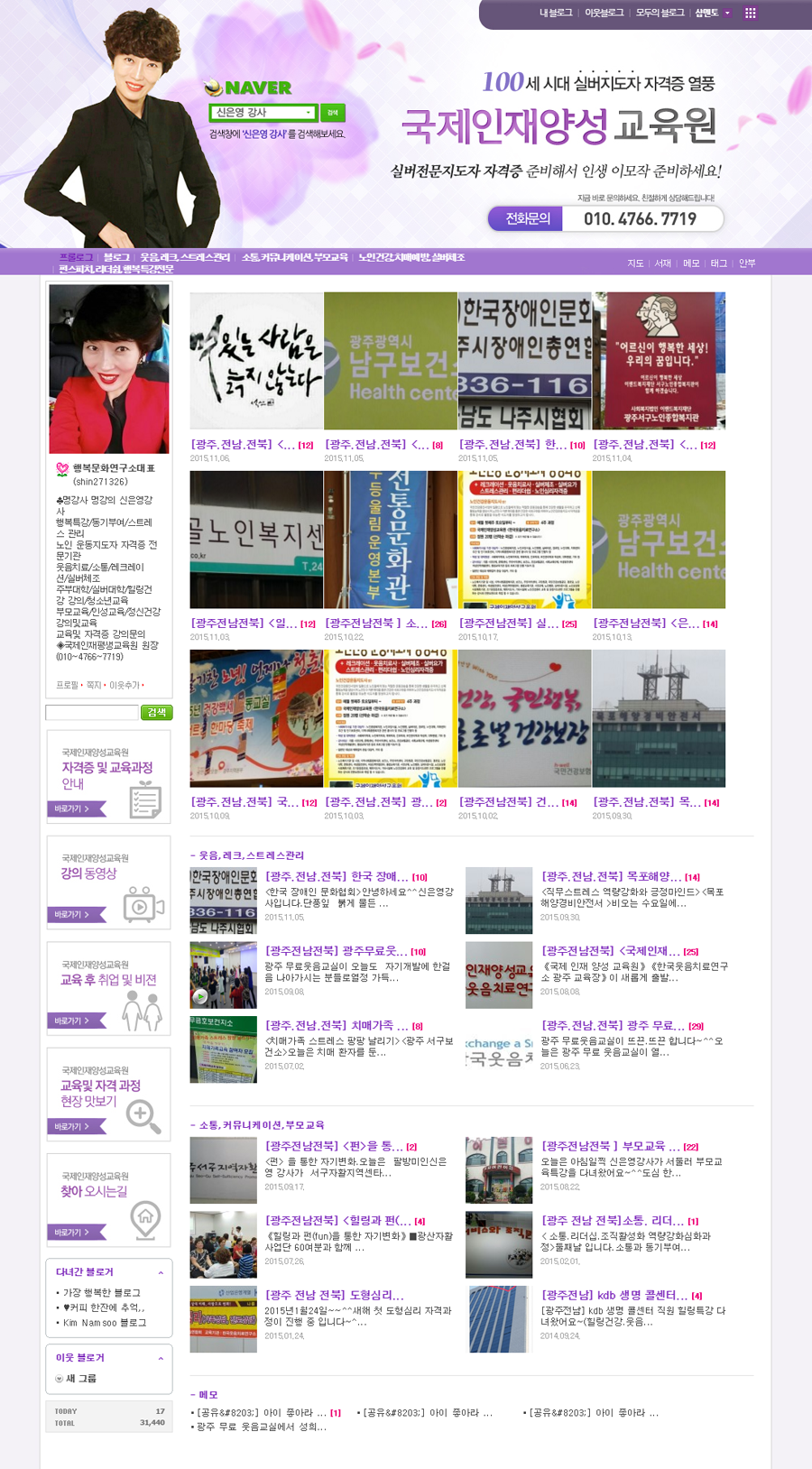Open the 안부 guestbook link
The image size is (812, 1469).
747,263
